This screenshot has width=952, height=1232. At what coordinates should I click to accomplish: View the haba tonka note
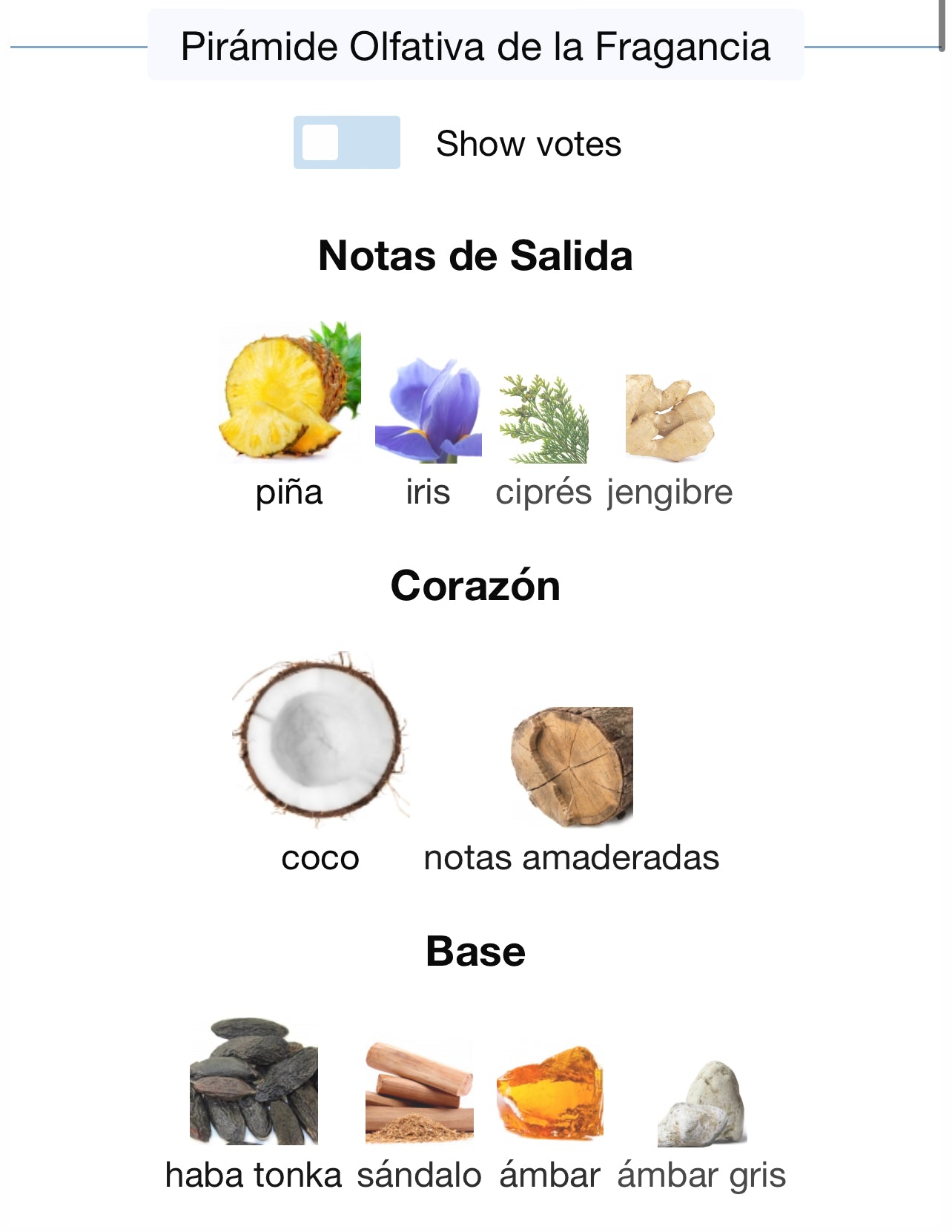[x=254, y=1081]
